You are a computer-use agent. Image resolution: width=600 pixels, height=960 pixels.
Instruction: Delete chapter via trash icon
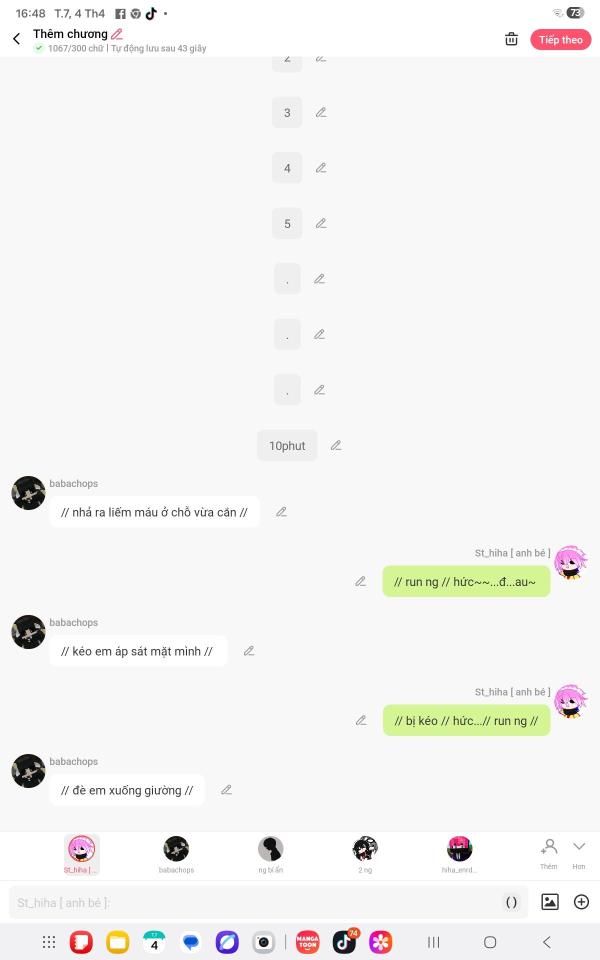point(511,39)
